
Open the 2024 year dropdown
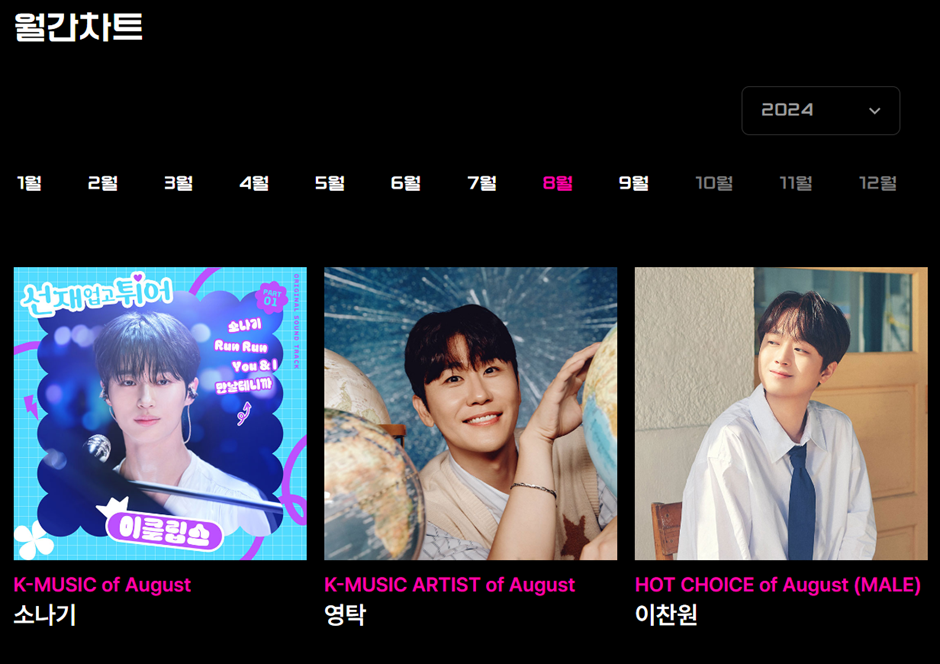(x=820, y=110)
